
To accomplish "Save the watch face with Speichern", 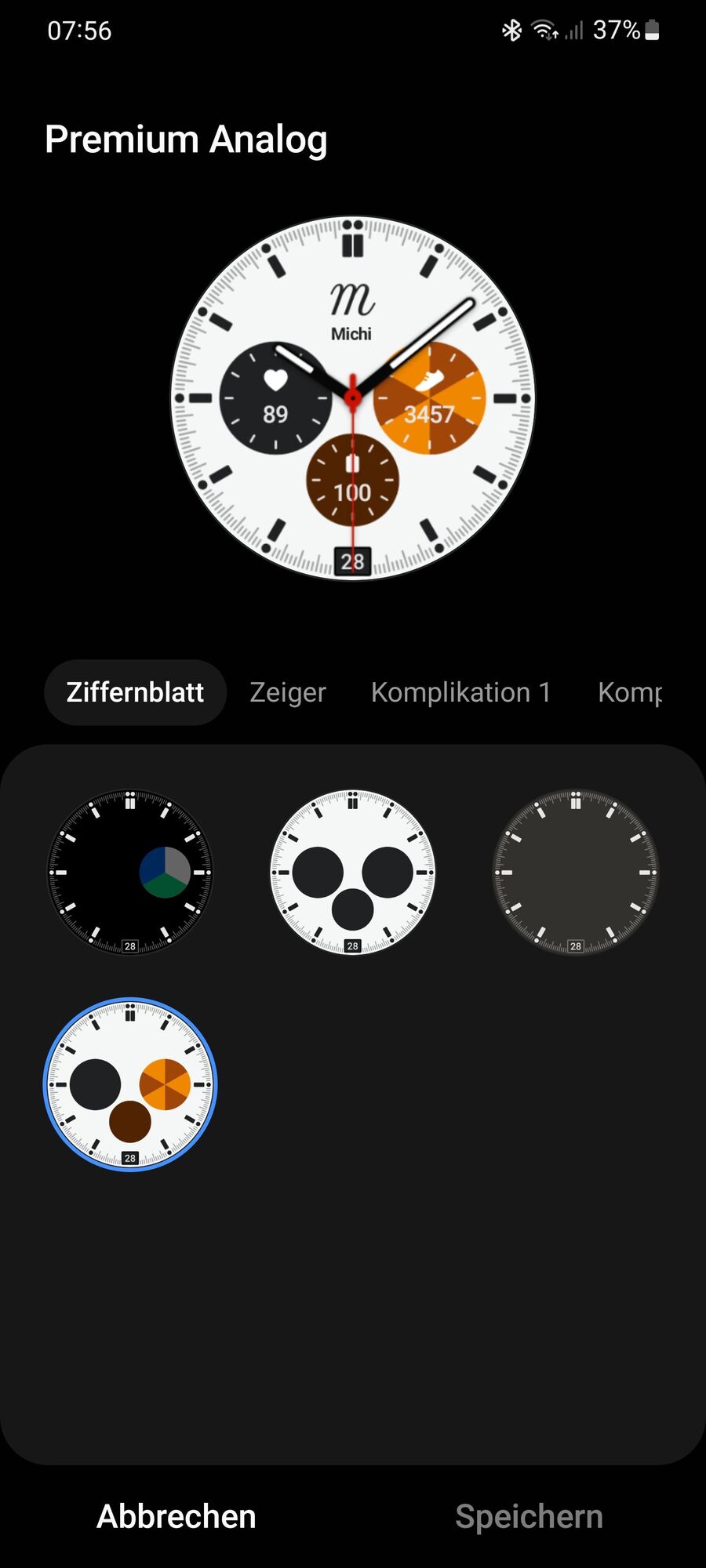I will [x=529, y=1516].
